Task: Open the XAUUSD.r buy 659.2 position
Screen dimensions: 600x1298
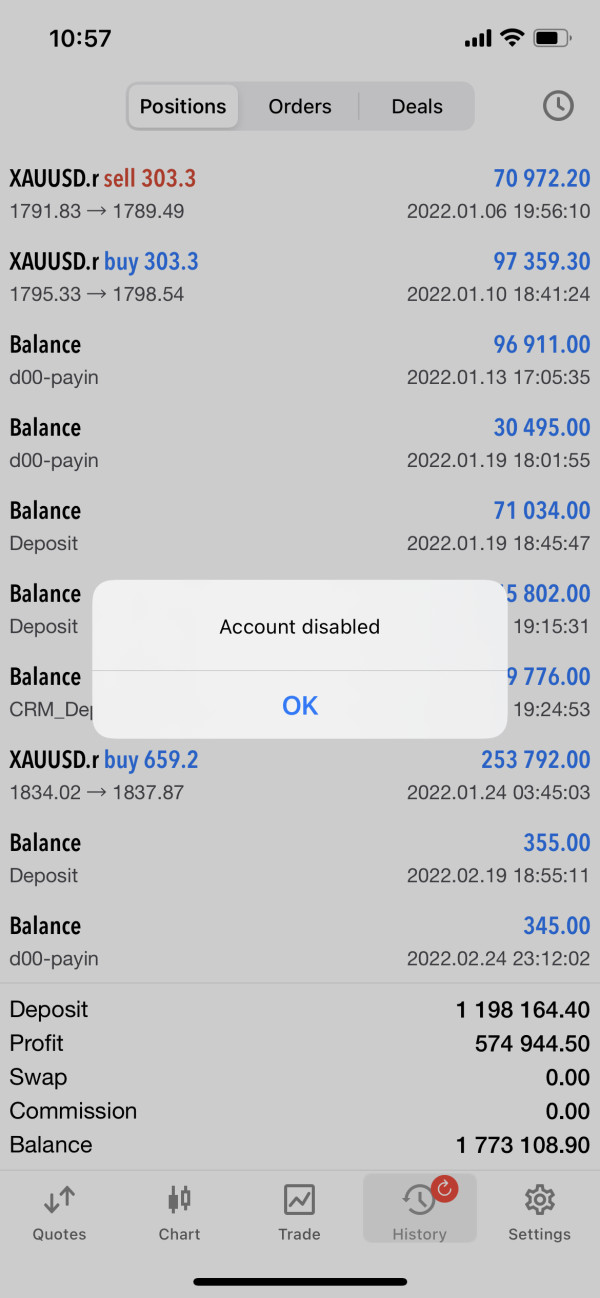Action: click(x=300, y=775)
